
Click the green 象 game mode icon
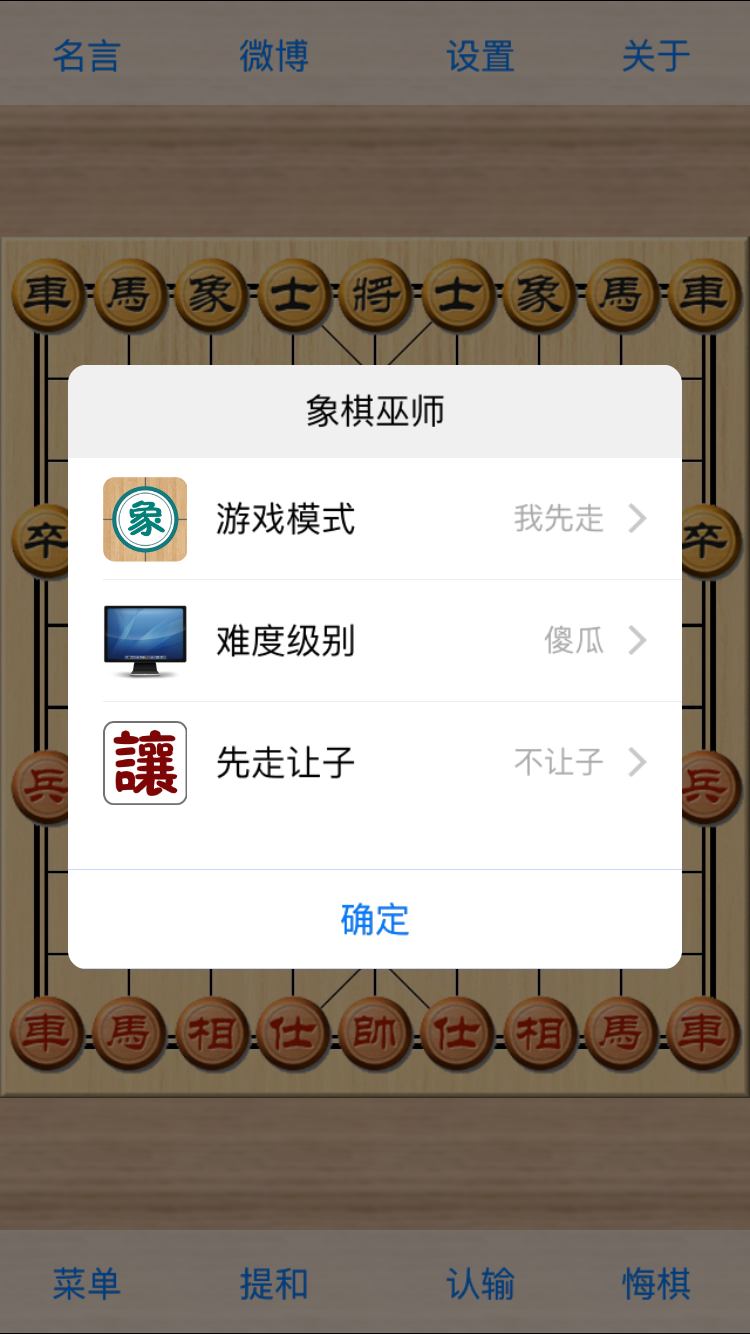click(145, 521)
